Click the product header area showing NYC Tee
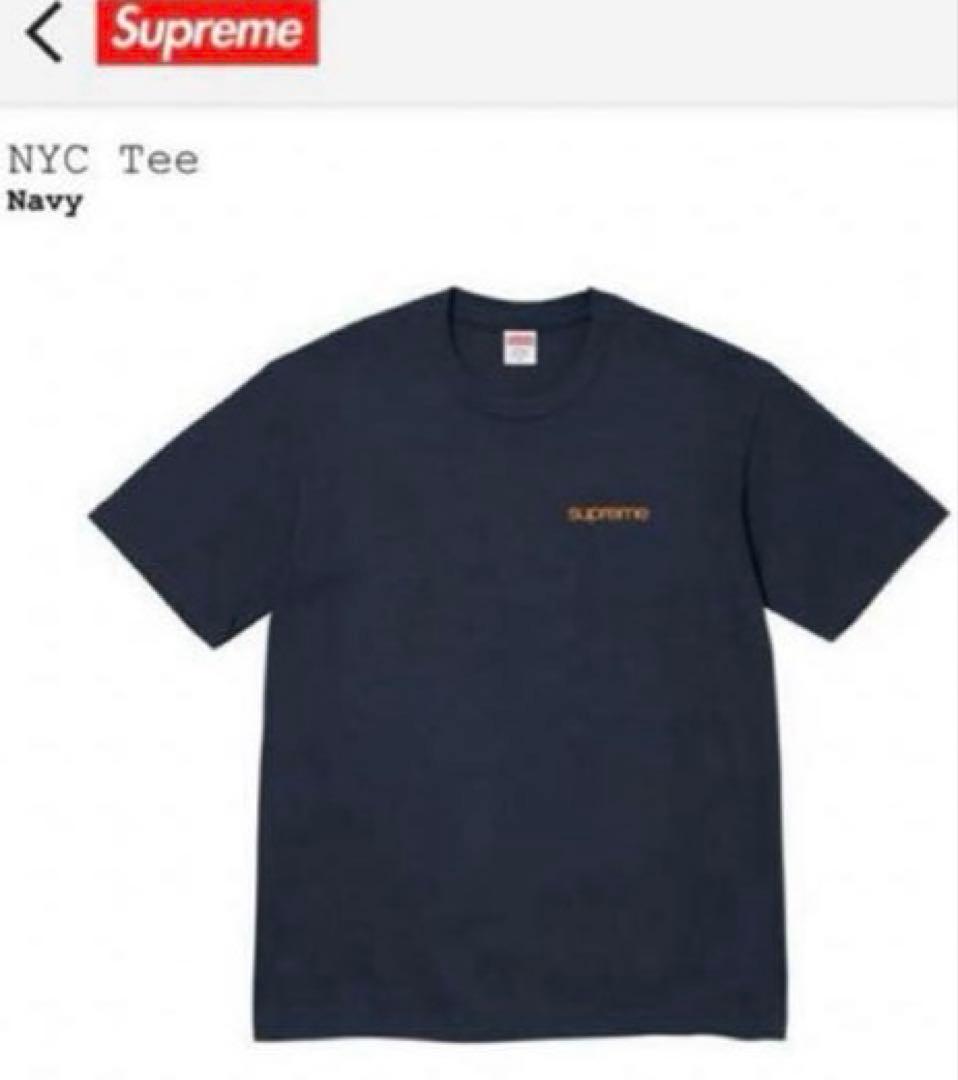The width and height of the screenshot is (958, 1080). [x=100, y=158]
